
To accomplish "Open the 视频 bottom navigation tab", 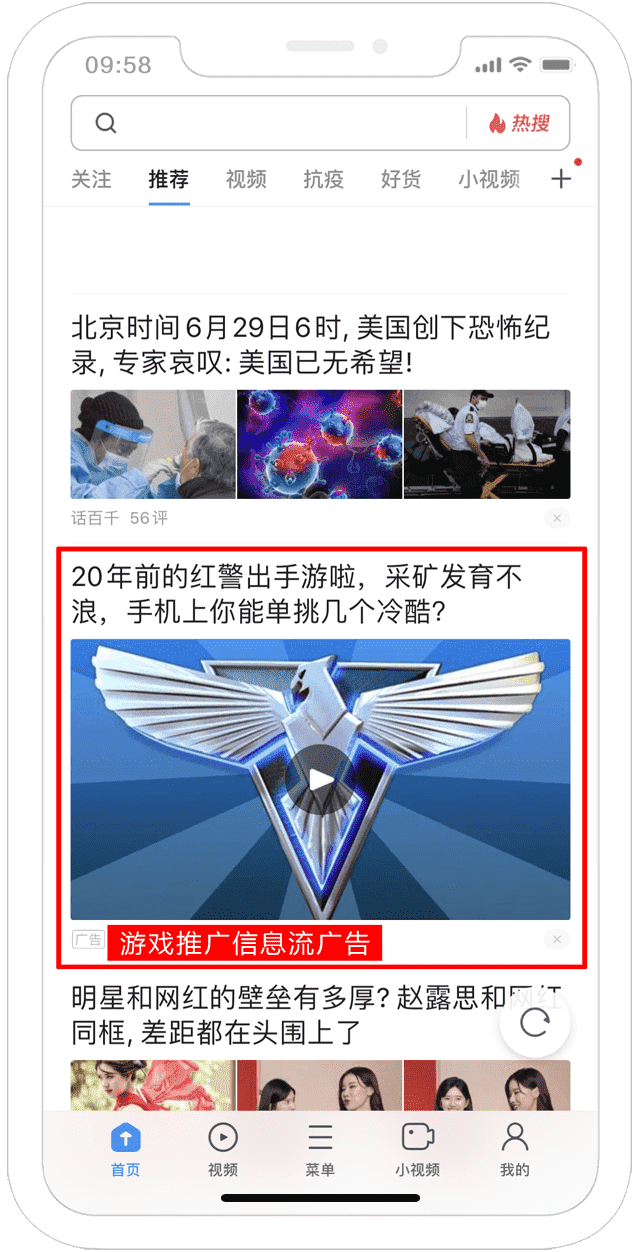I will [x=223, y=1148].
